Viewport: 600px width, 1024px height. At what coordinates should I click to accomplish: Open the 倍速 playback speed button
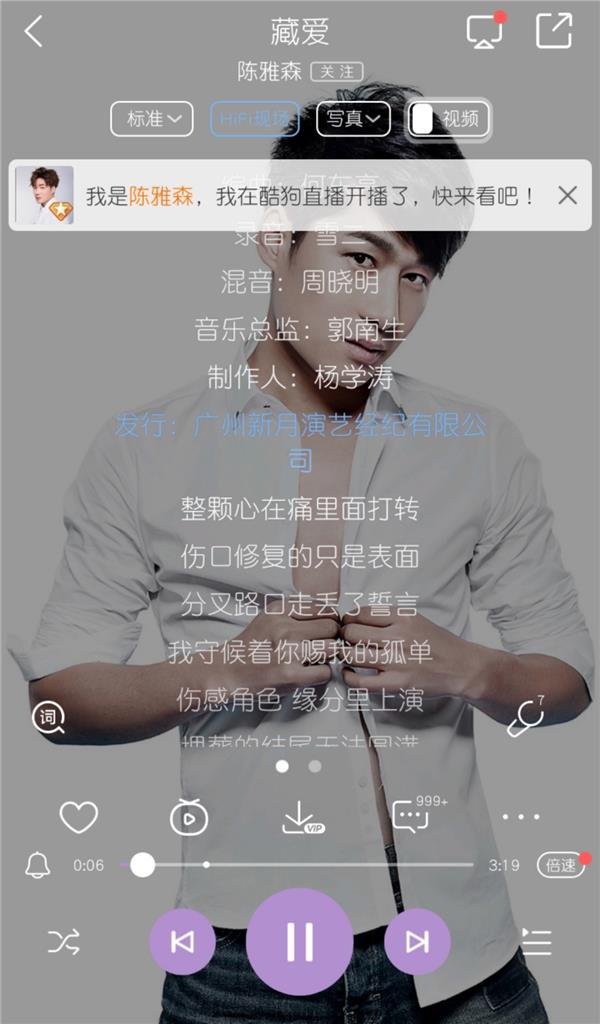560,865
